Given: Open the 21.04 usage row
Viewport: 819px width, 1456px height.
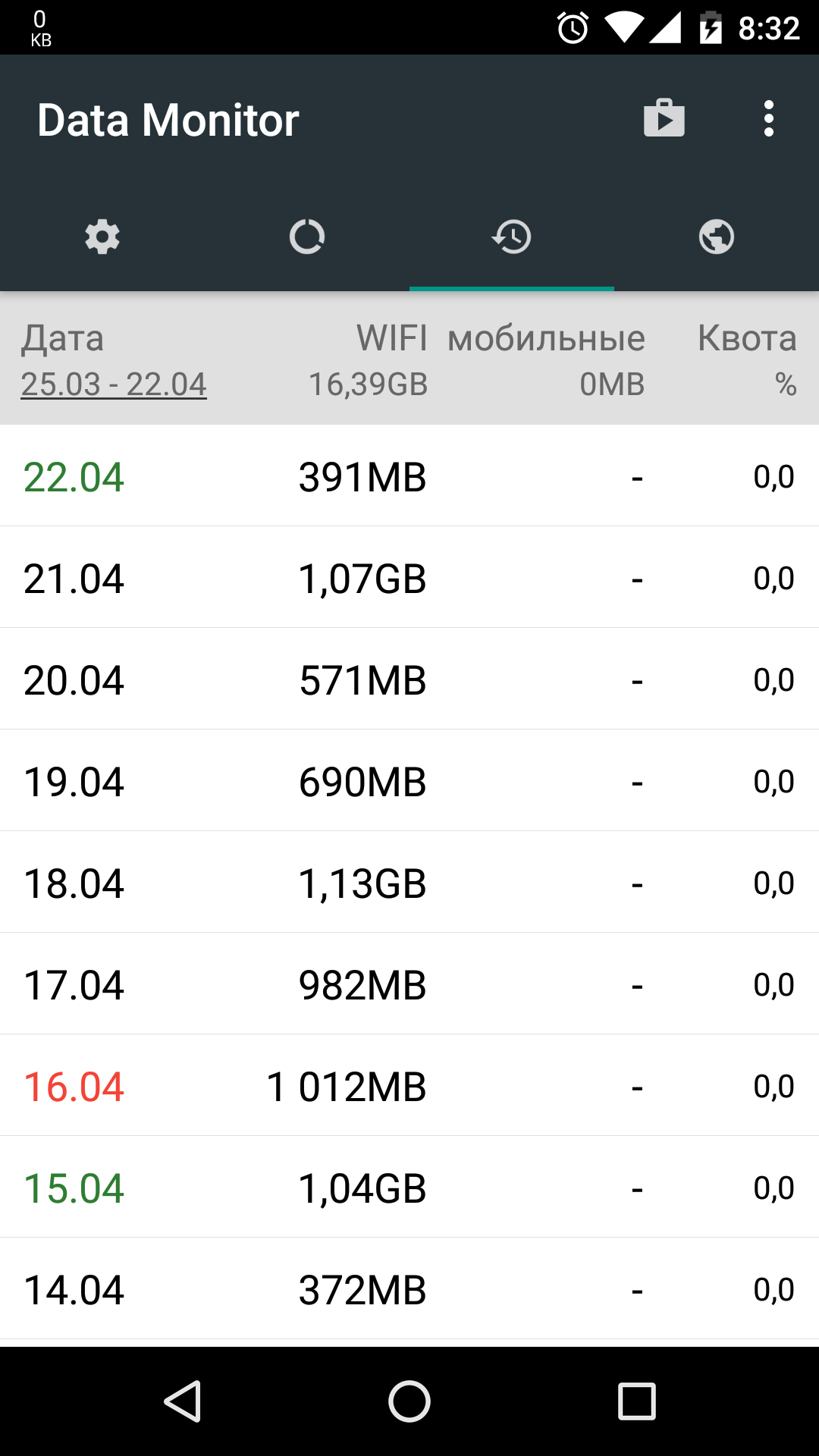Looking at the screenshot, I should point(409,579).
